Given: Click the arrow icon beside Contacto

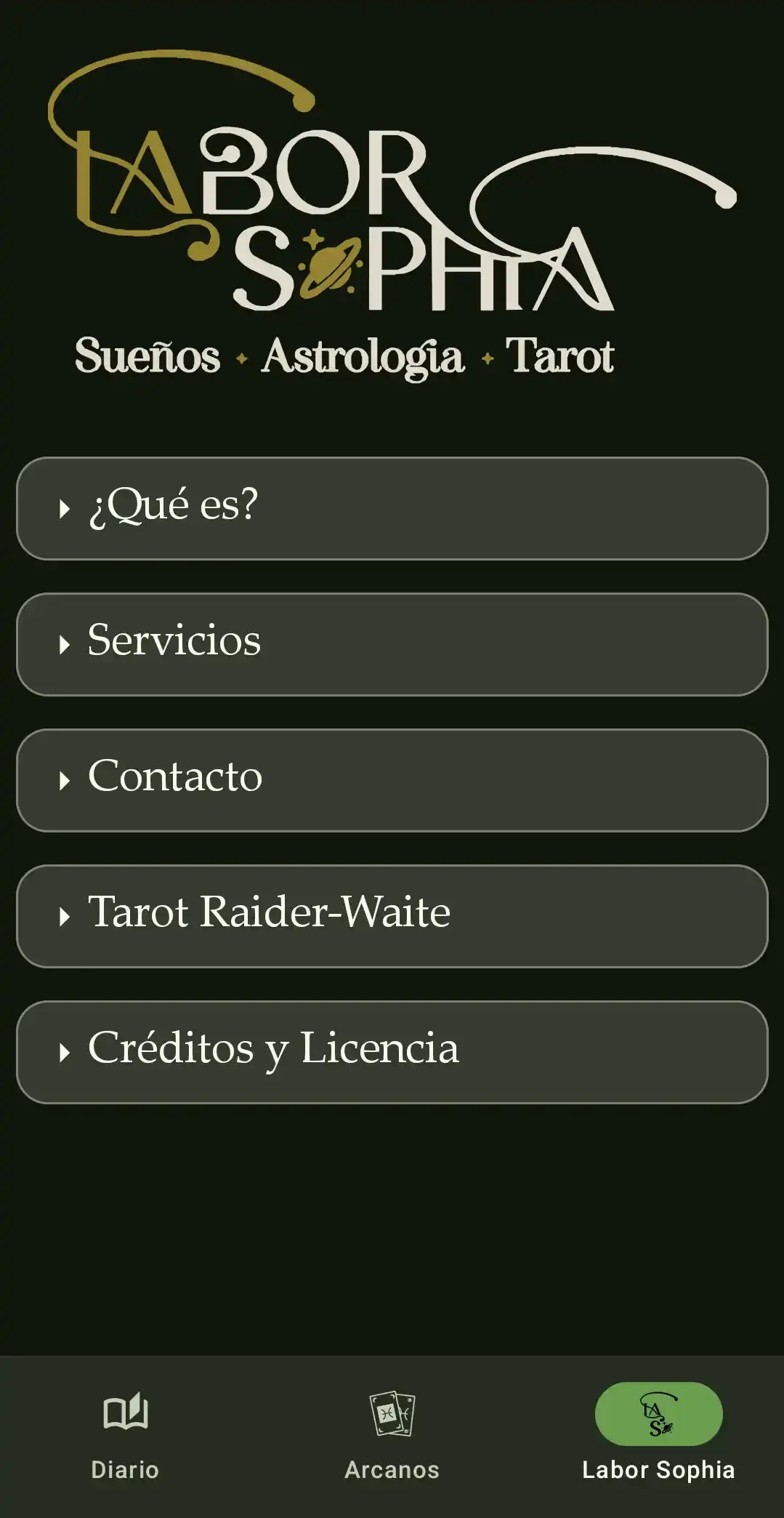Looking at the screenshot, I should 65,780.
